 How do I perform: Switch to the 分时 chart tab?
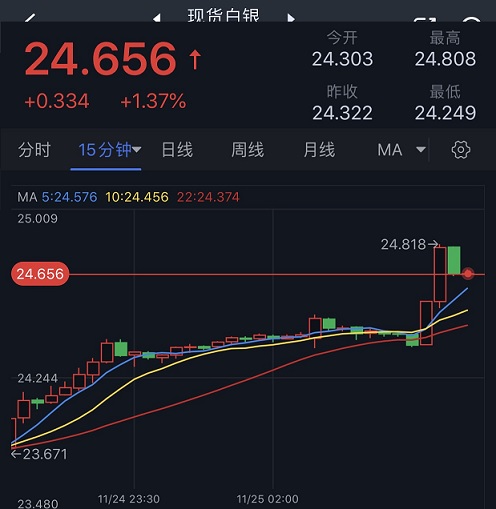34,150
